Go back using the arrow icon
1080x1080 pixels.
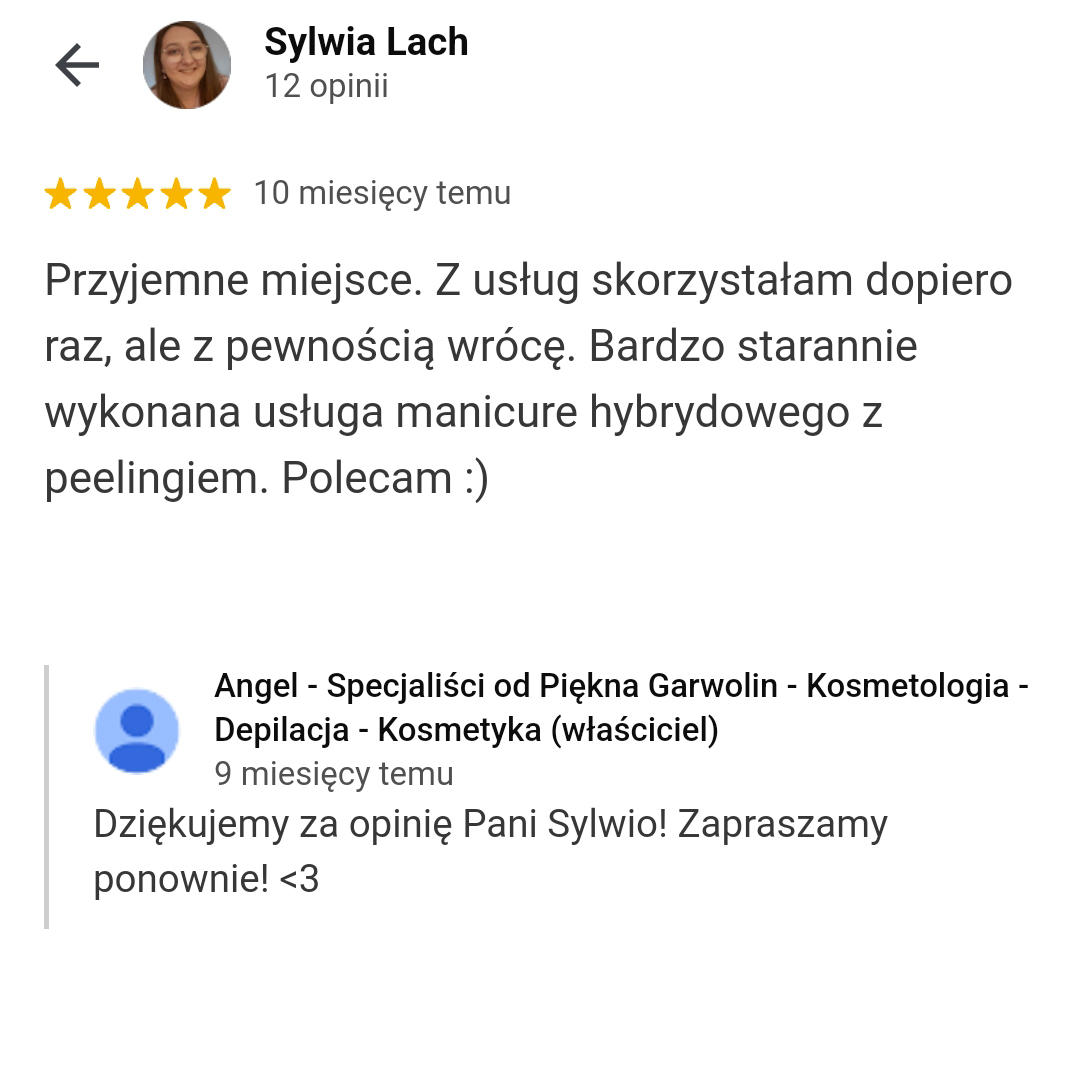click(77, 66)
